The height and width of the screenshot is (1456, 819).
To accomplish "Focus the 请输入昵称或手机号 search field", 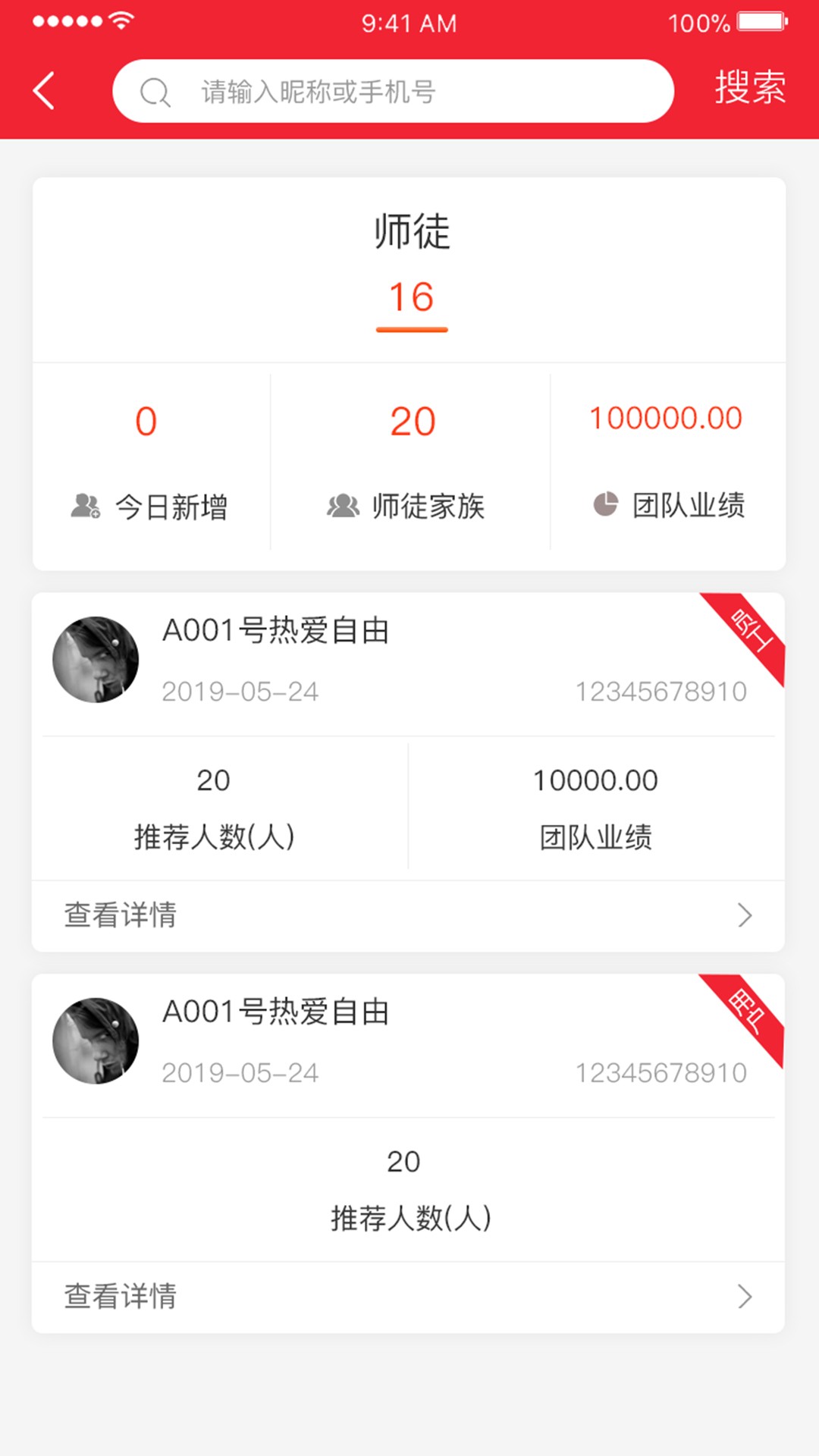I will (x=393, y=92).
